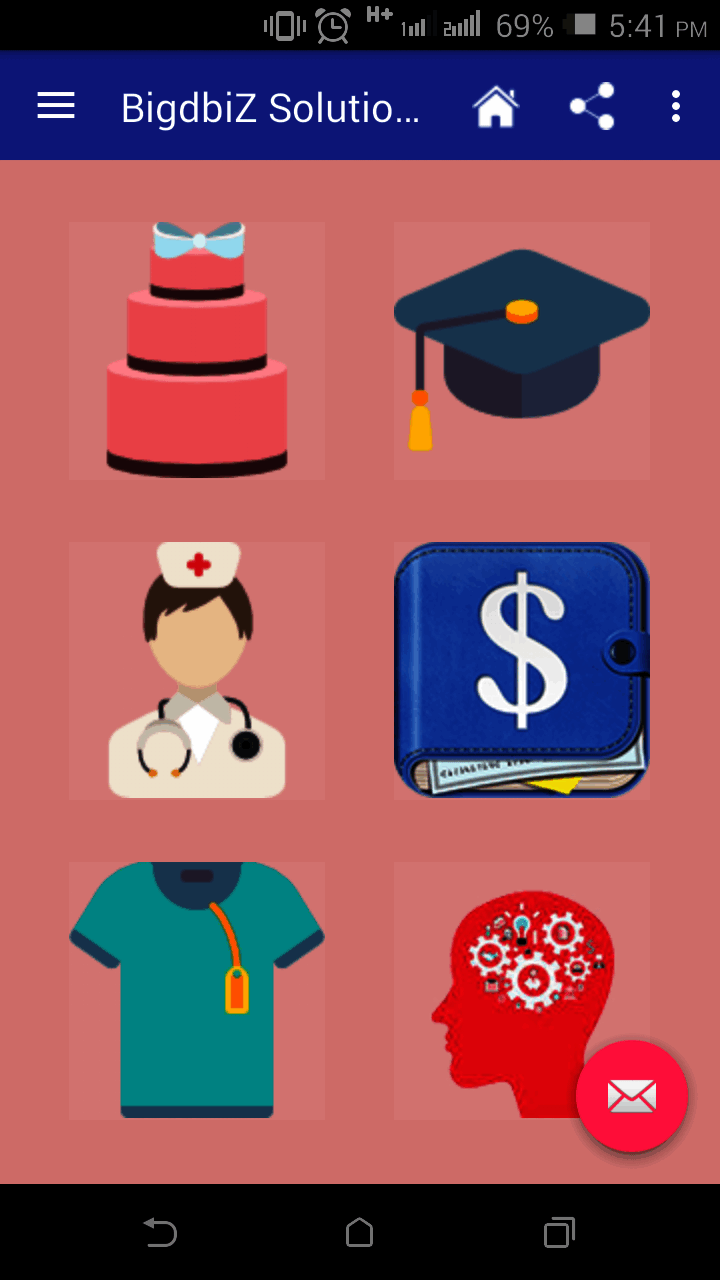Share this app via share icon

[592, 107]
